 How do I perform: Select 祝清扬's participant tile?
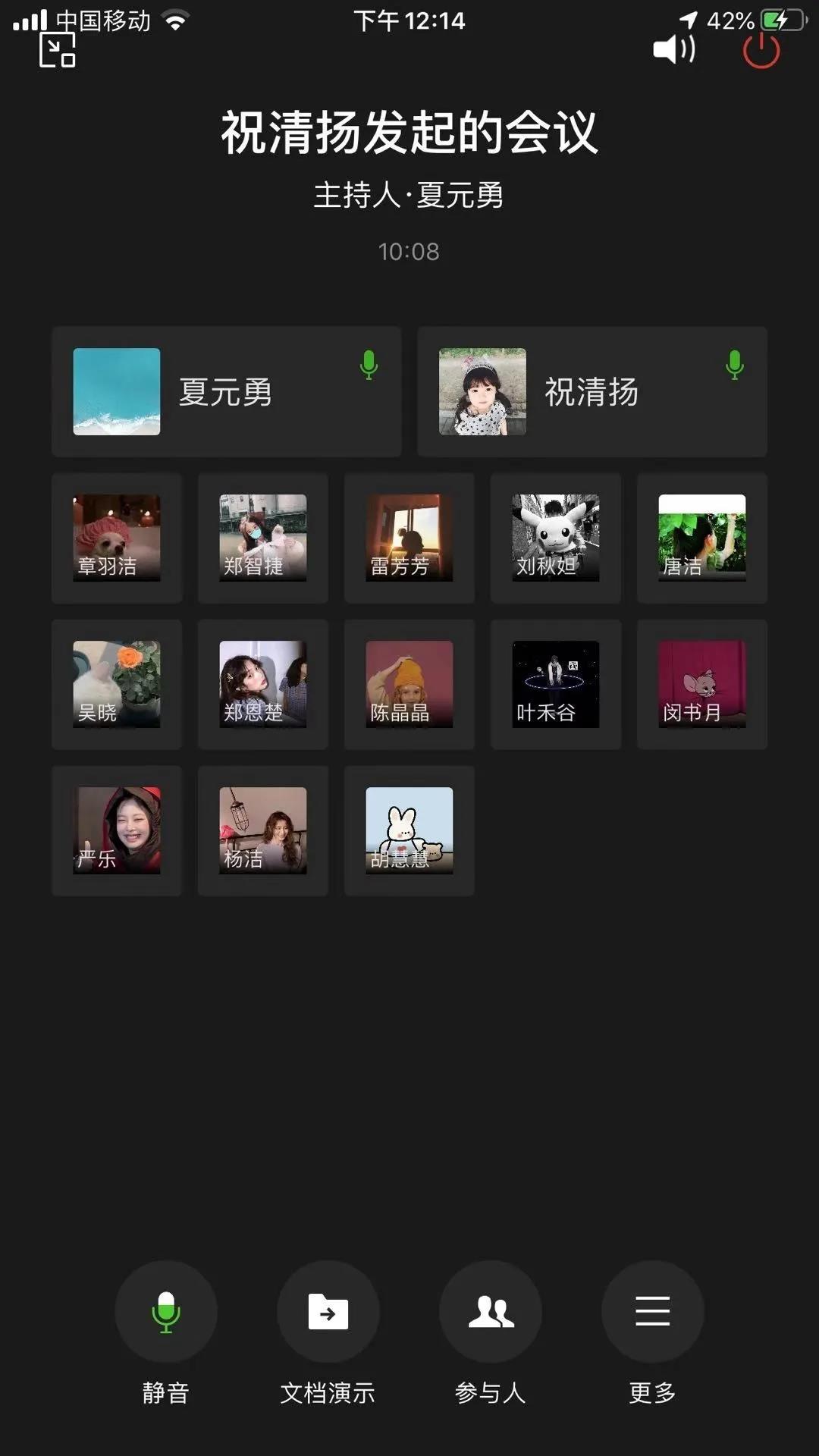[591, 391]
